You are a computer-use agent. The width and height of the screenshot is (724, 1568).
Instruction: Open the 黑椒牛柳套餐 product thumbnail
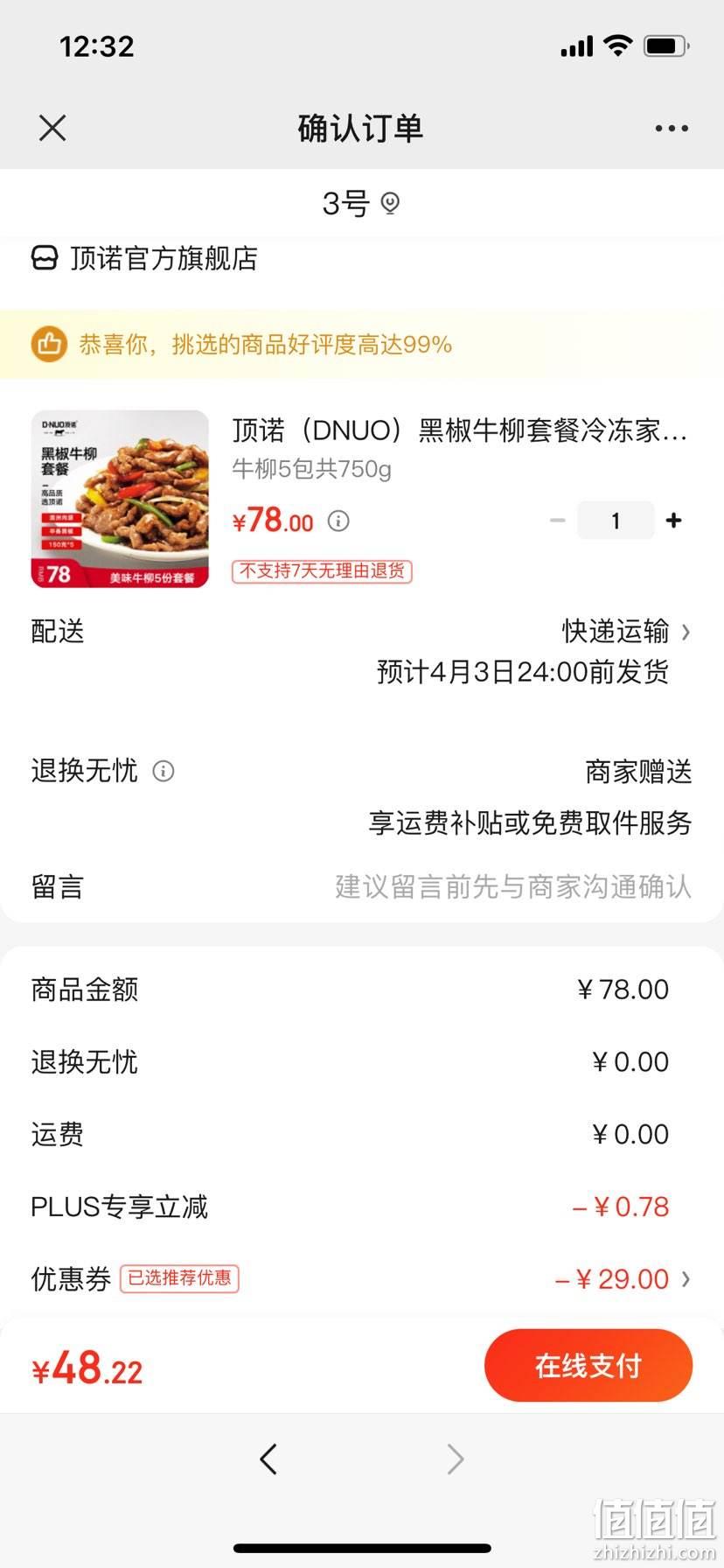click(120, 499)
